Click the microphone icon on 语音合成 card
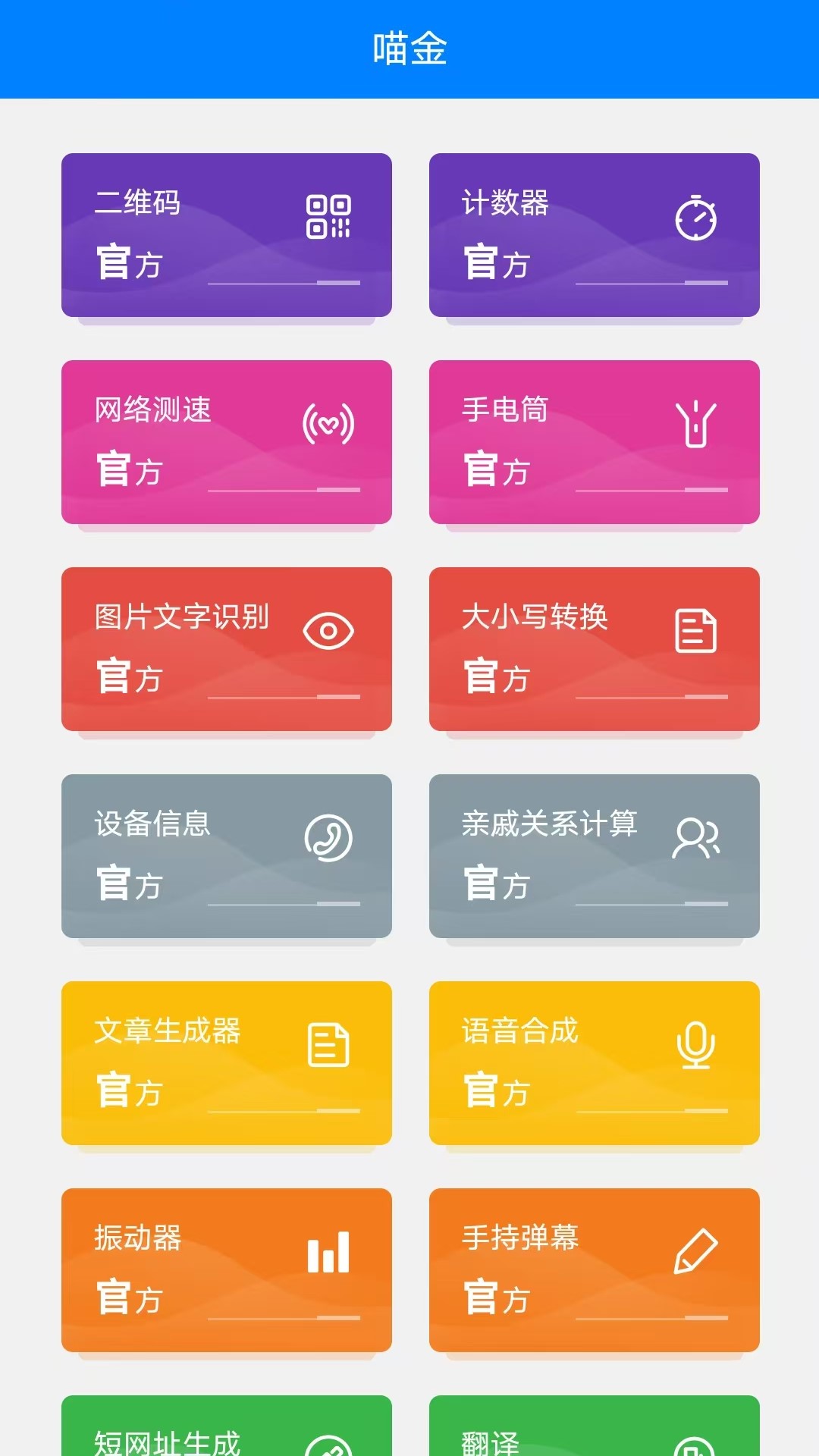 click(x=697, y=1046)
